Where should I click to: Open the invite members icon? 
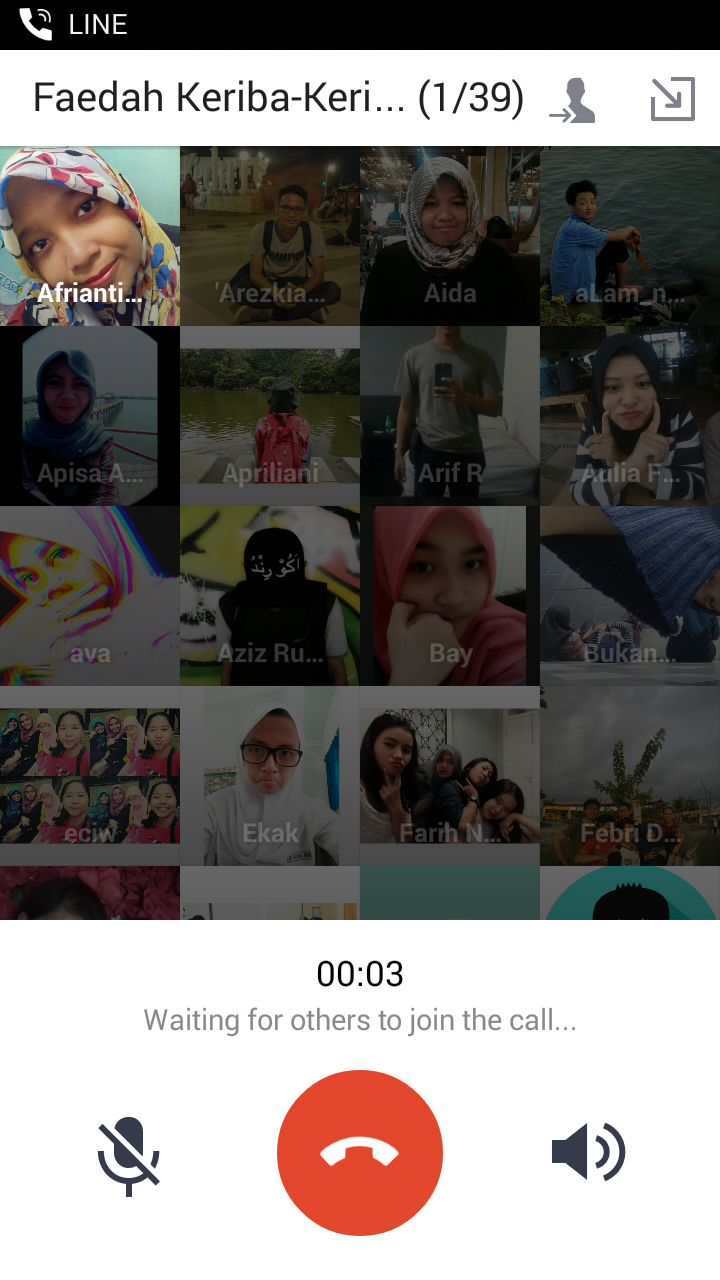click(x=573, y=100)
